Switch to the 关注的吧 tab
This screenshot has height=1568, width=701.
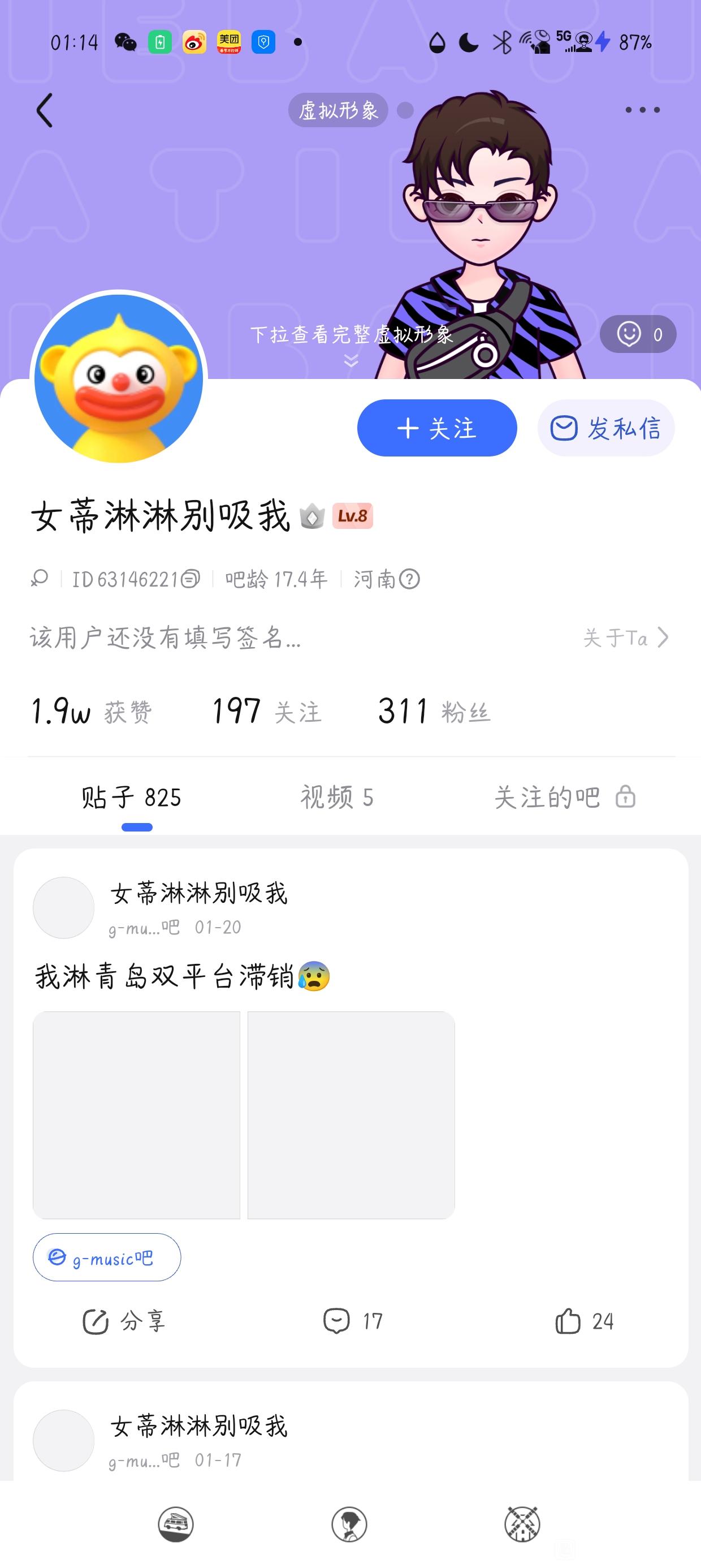coord(564,798)
